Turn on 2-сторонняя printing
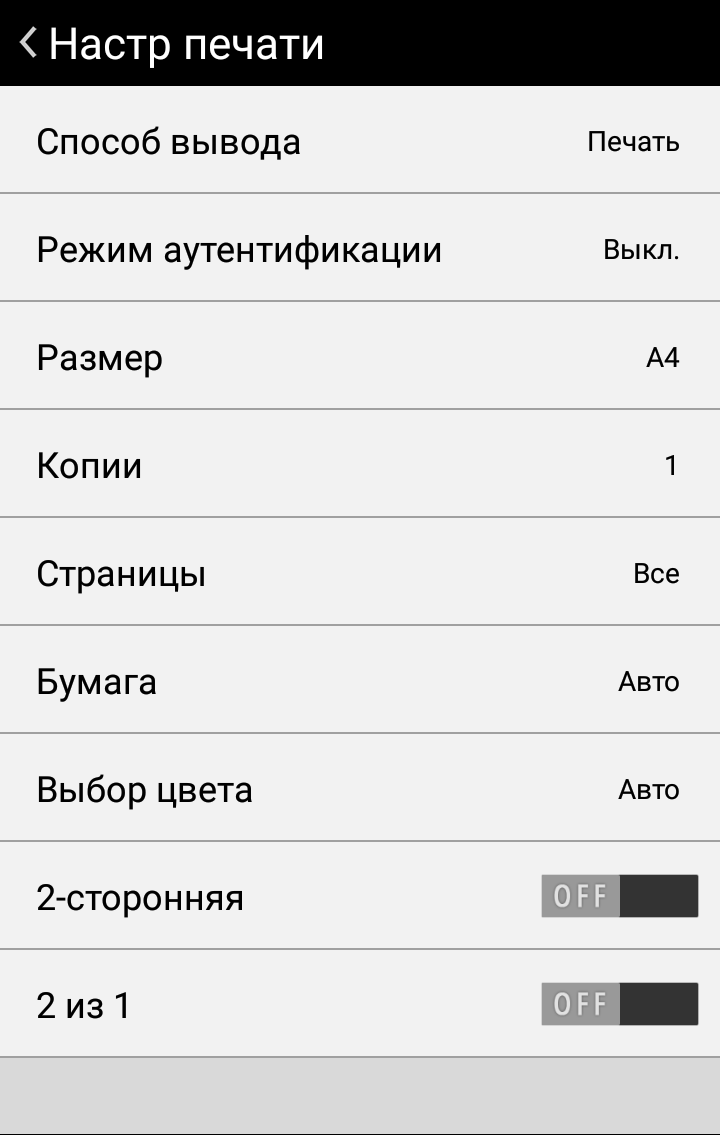This screenshot has width=720, height=1135. point(619,896)
